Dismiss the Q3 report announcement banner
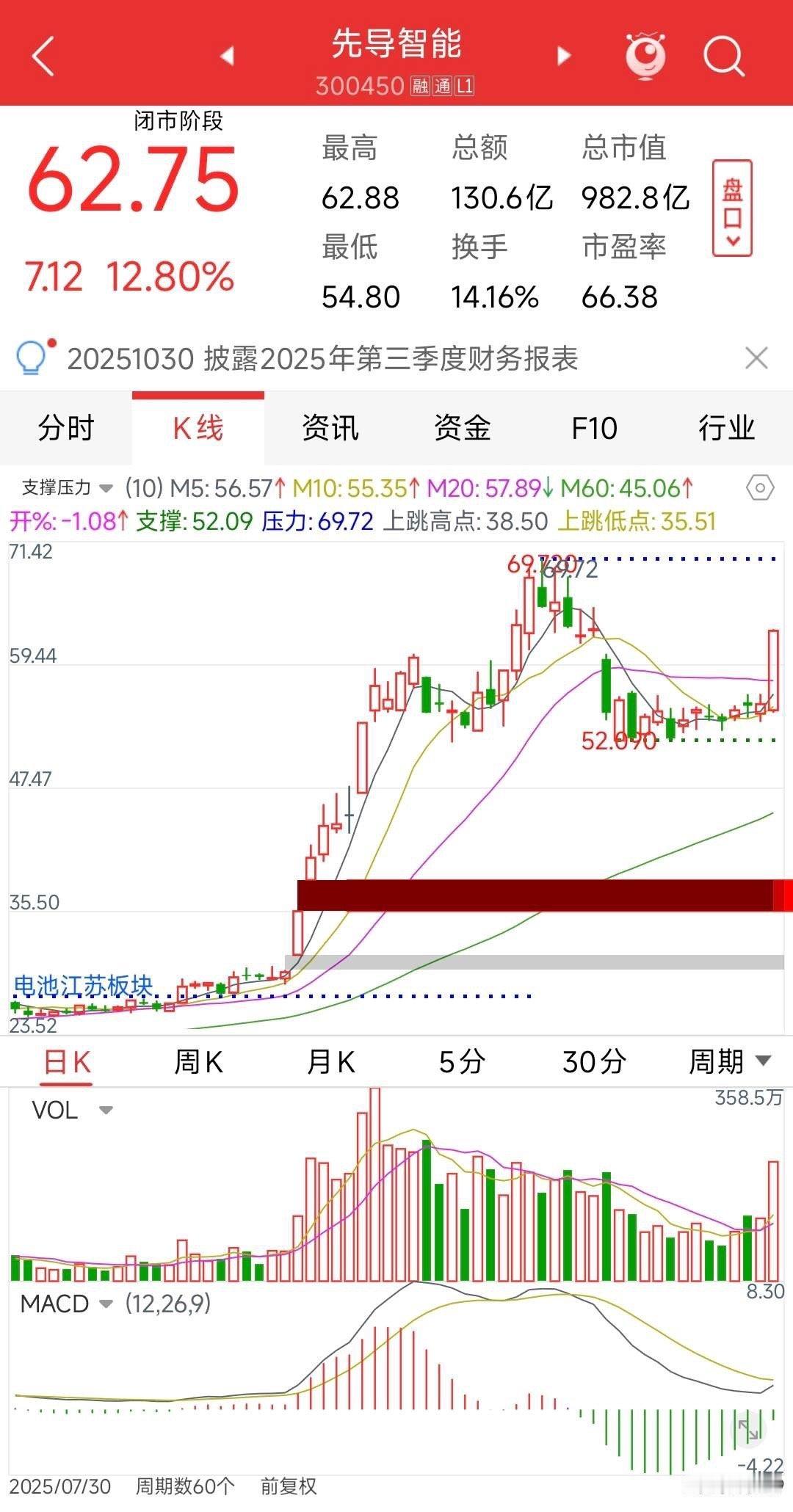The image size is (793, 1512). click(757, 357)
